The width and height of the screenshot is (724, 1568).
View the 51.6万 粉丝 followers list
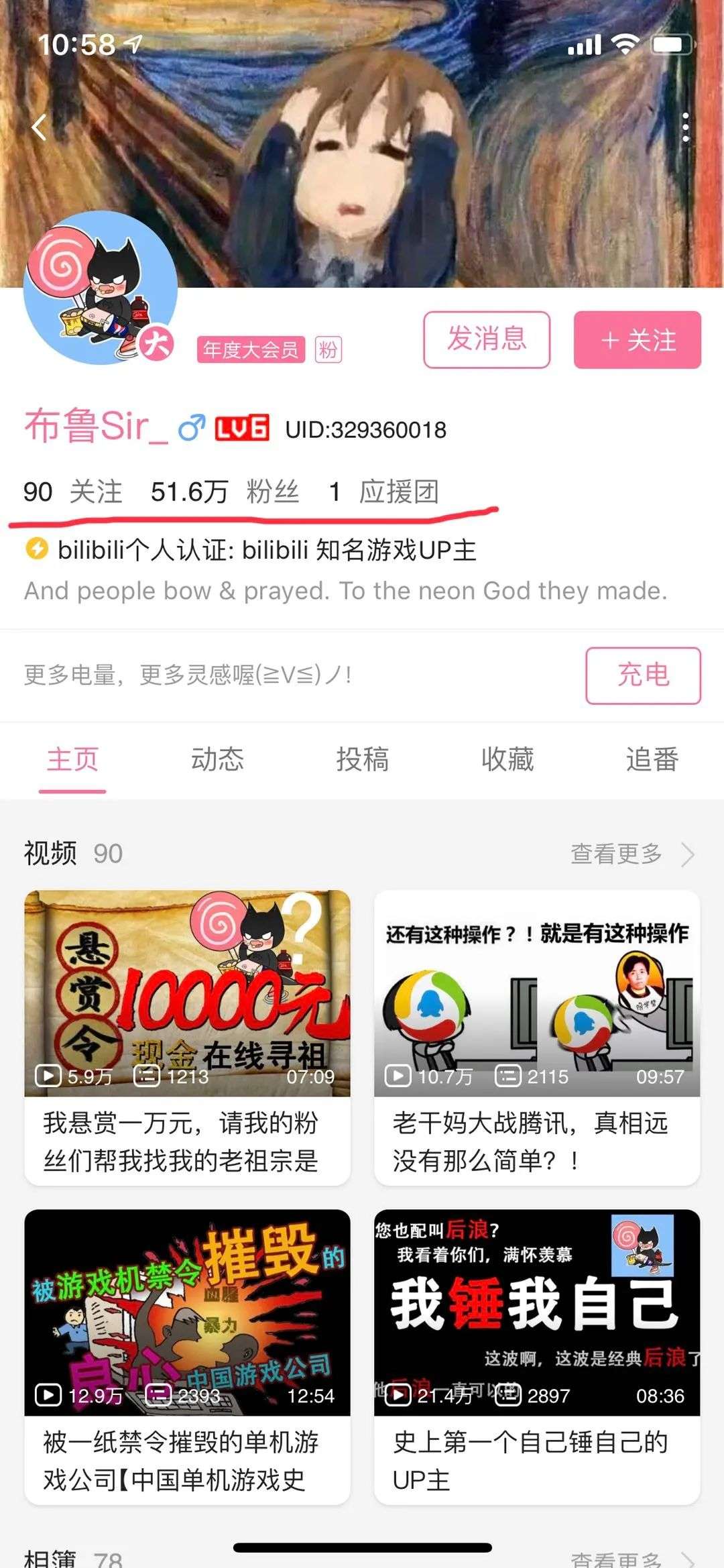(x=225, y=492)
